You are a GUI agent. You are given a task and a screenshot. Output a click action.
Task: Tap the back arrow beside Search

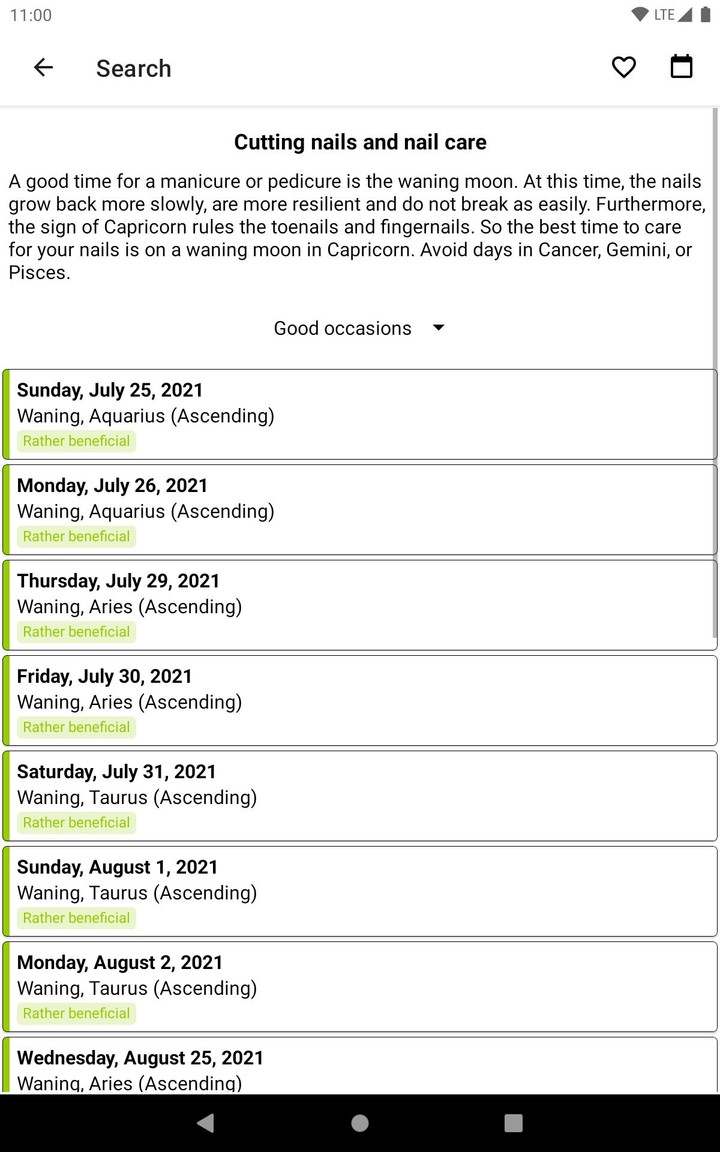(x=43, y=67)
